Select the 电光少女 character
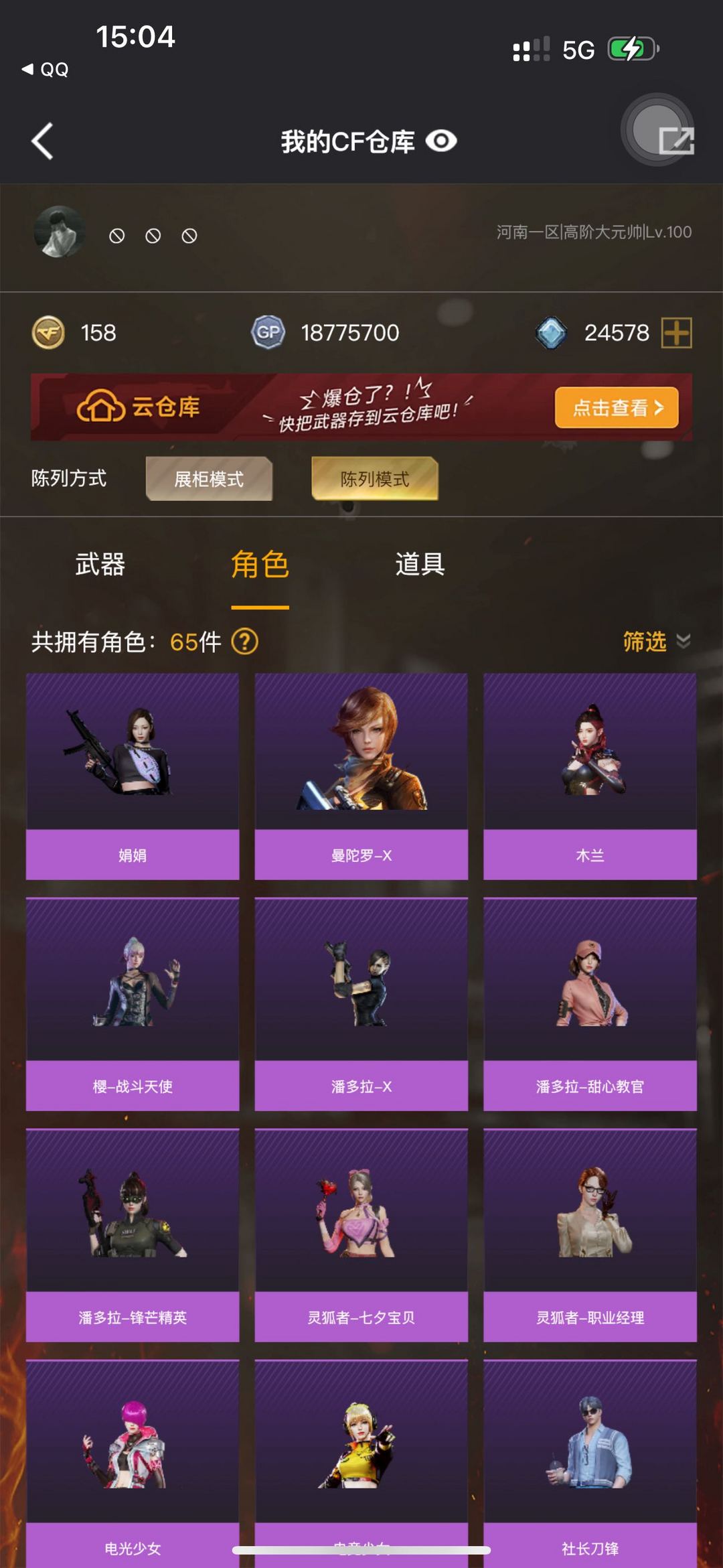 [x=133, y=1464]
